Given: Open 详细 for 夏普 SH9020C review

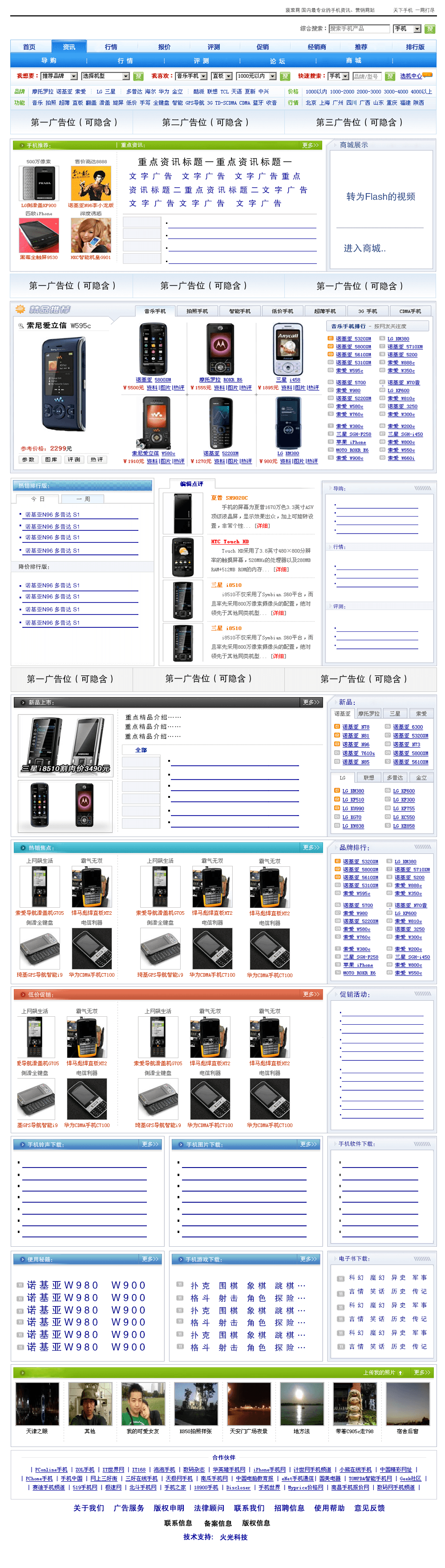Looking at the screenshot, I should [262, 525].
